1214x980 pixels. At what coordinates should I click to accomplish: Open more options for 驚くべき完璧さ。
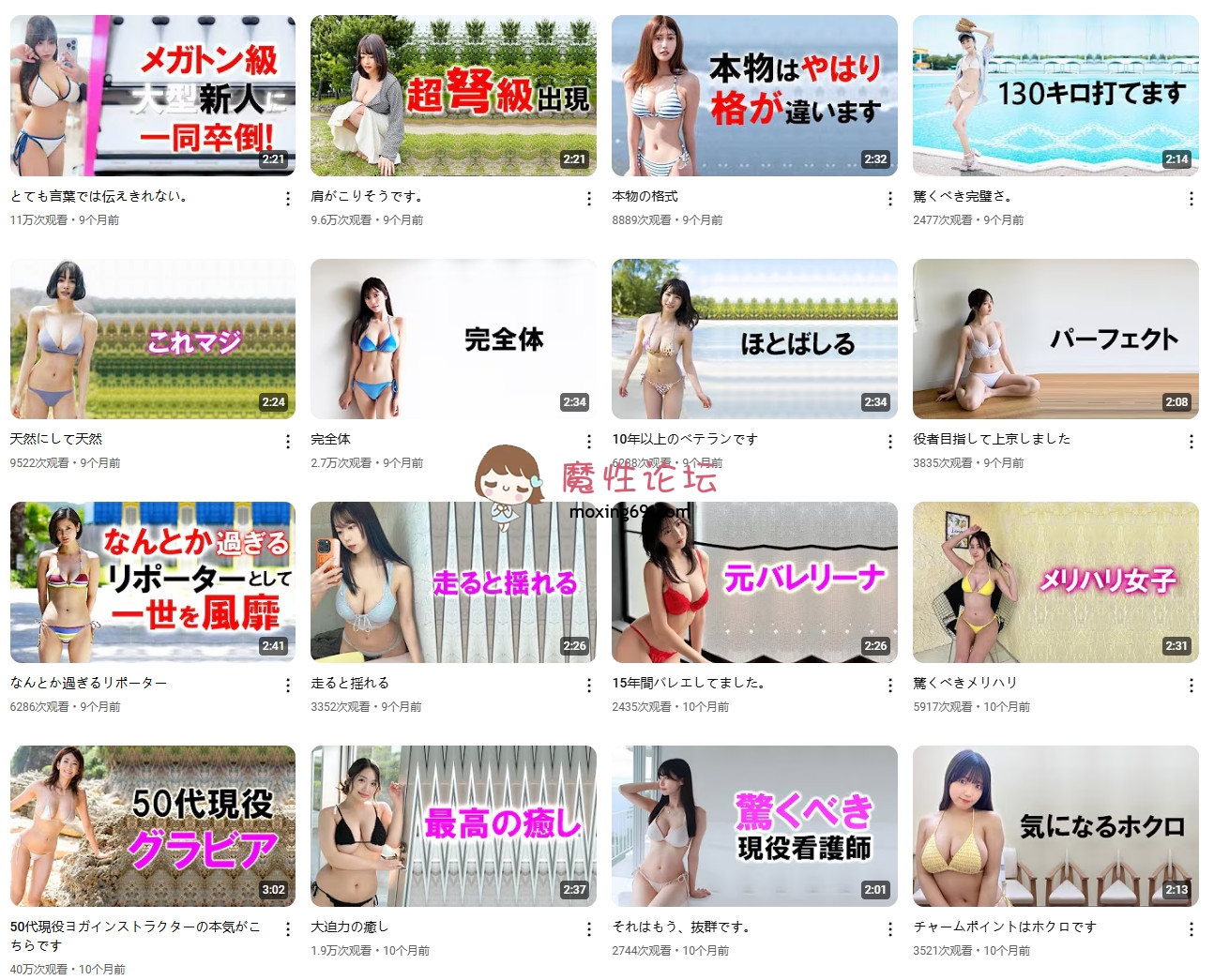point(1191,199)
